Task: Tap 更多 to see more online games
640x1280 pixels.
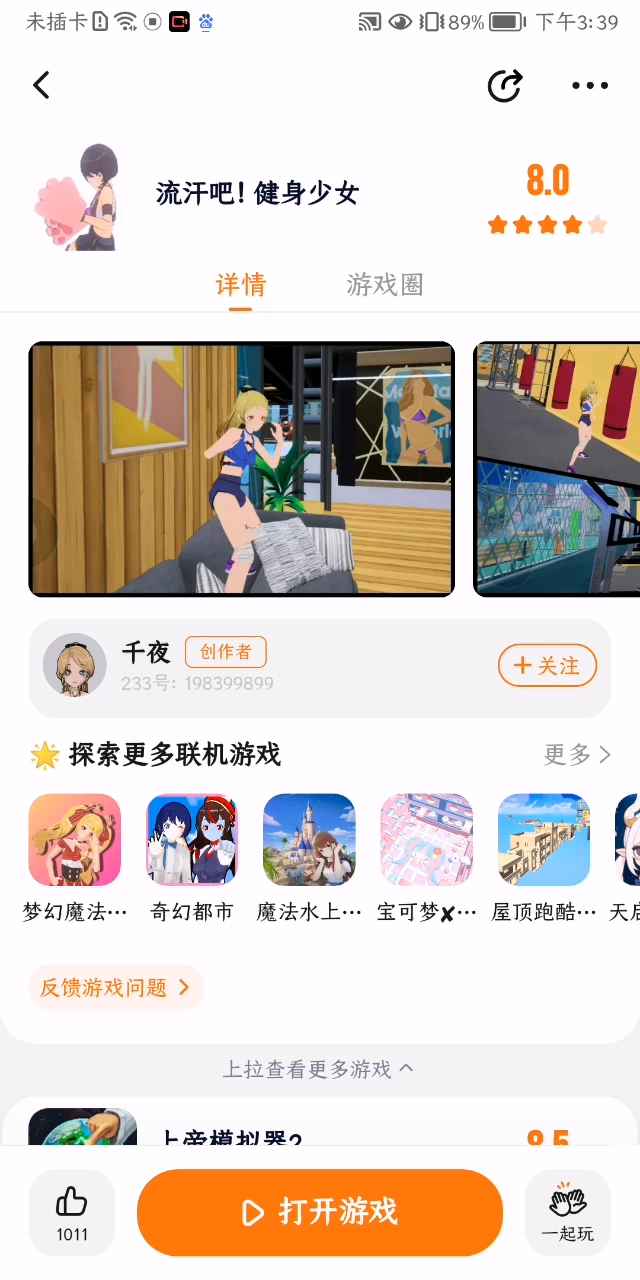Action: coord(576,755)
